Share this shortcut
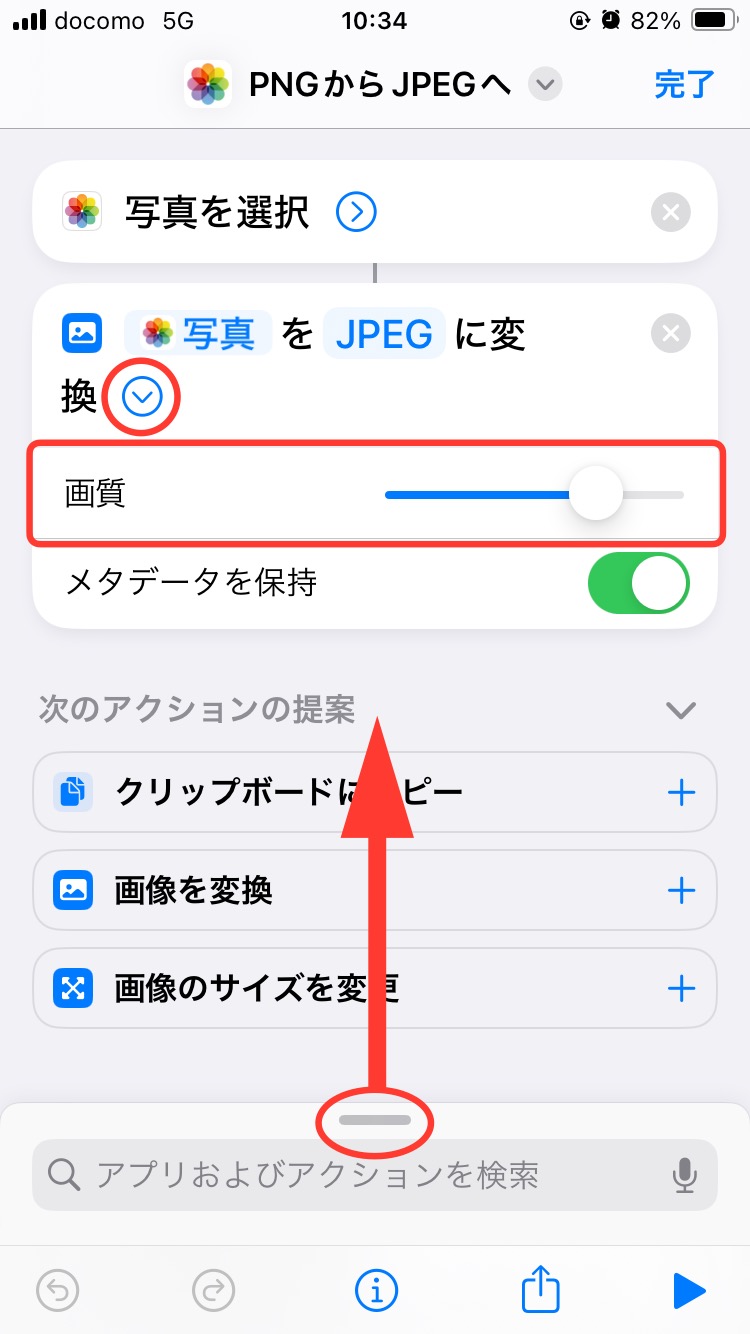Viewport: 750px width, 1334px height. [541, 1292]
